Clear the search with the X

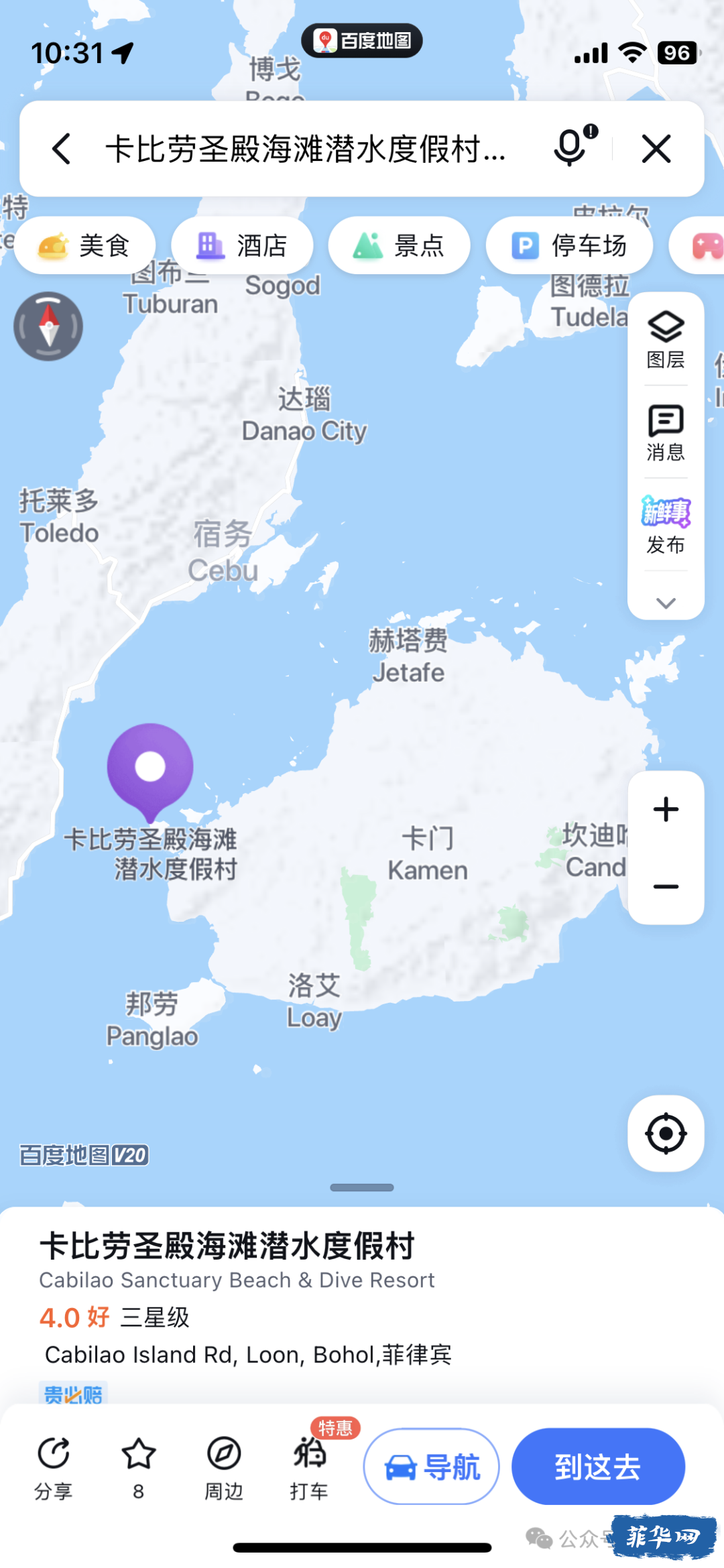tap(656, 149)
